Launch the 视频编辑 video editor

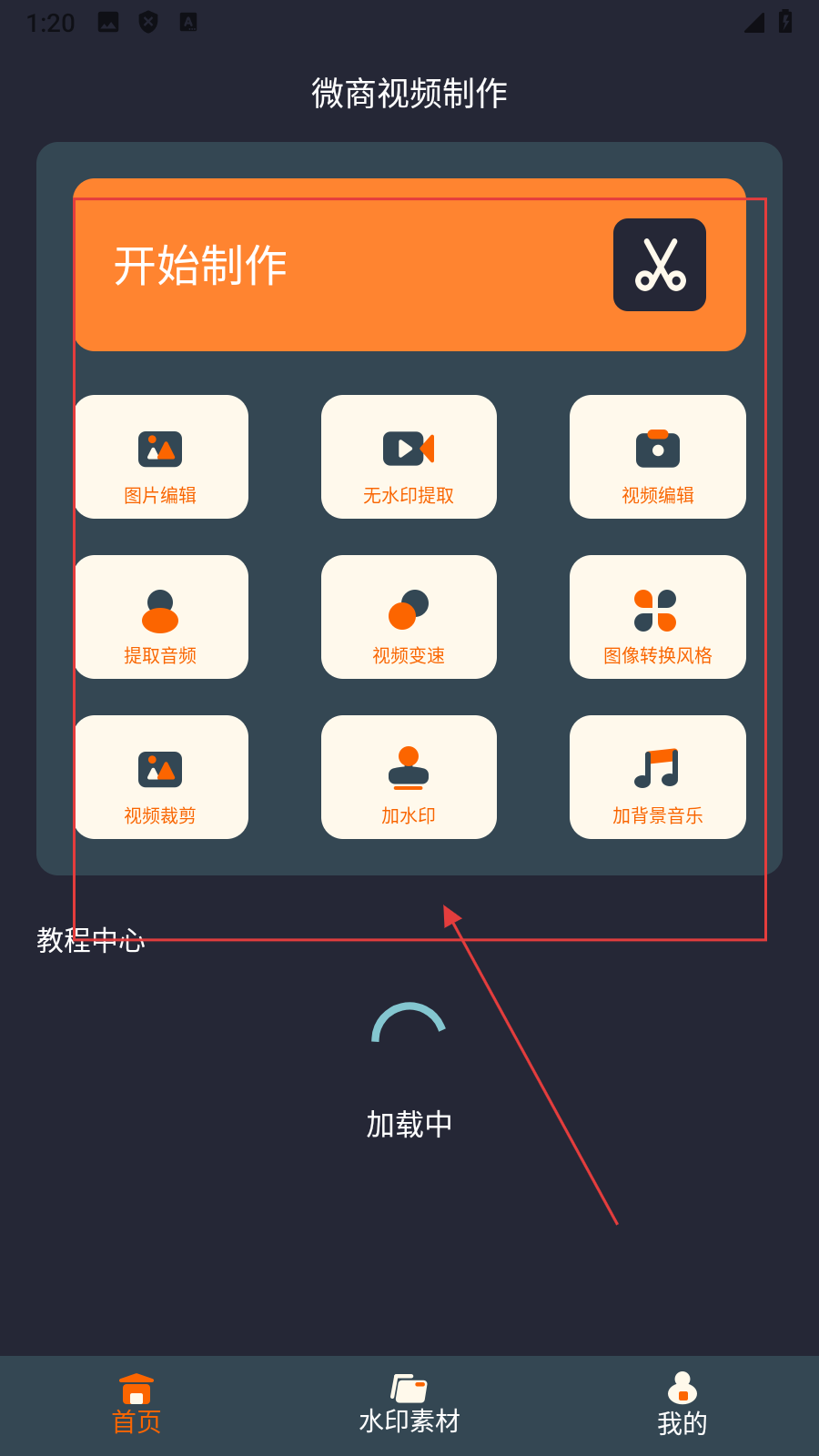coord(657,457)
